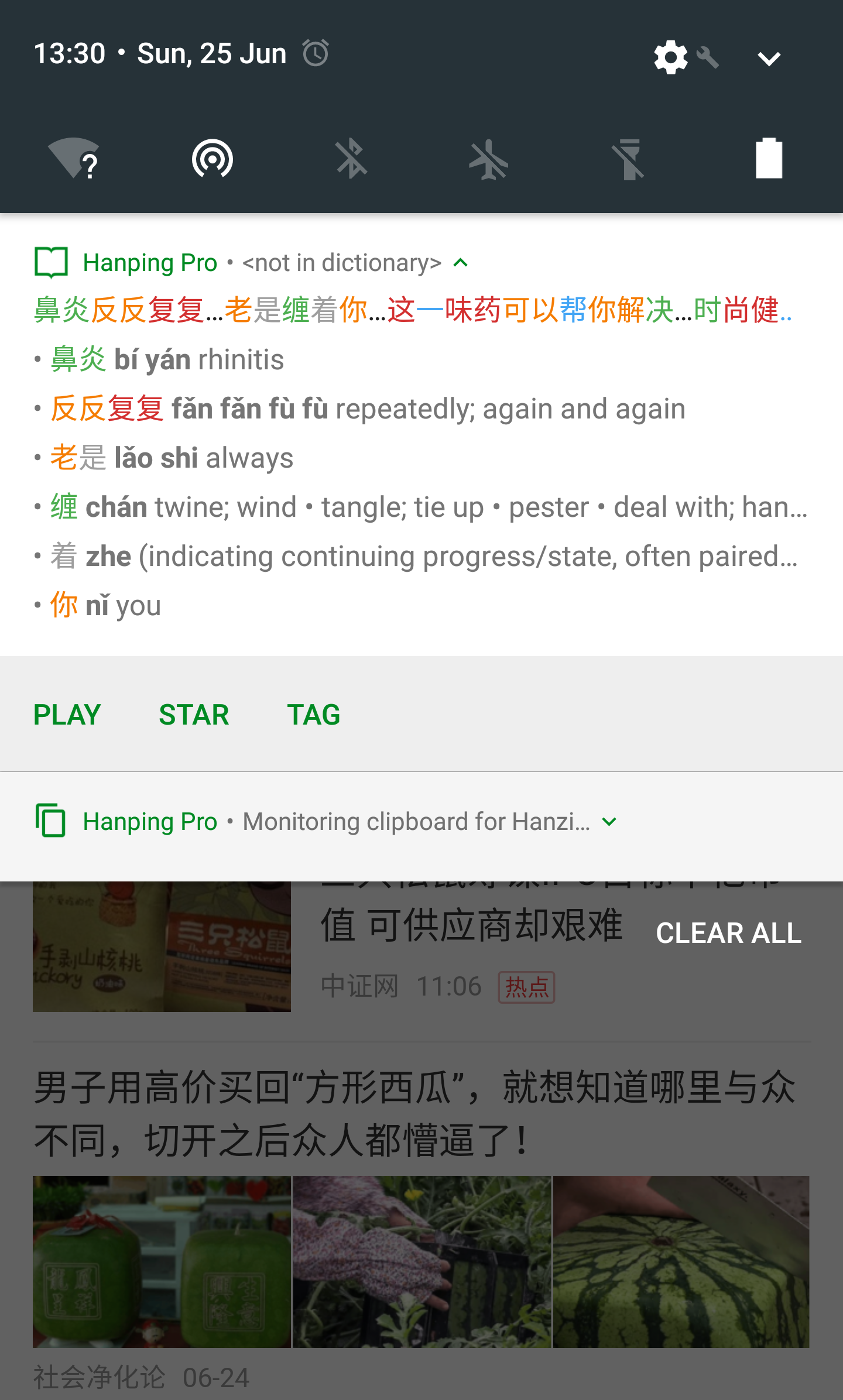Tap TAG in the Hanping notification
The width and height of the screenshot is (843, 1400).
coord(314,715)
